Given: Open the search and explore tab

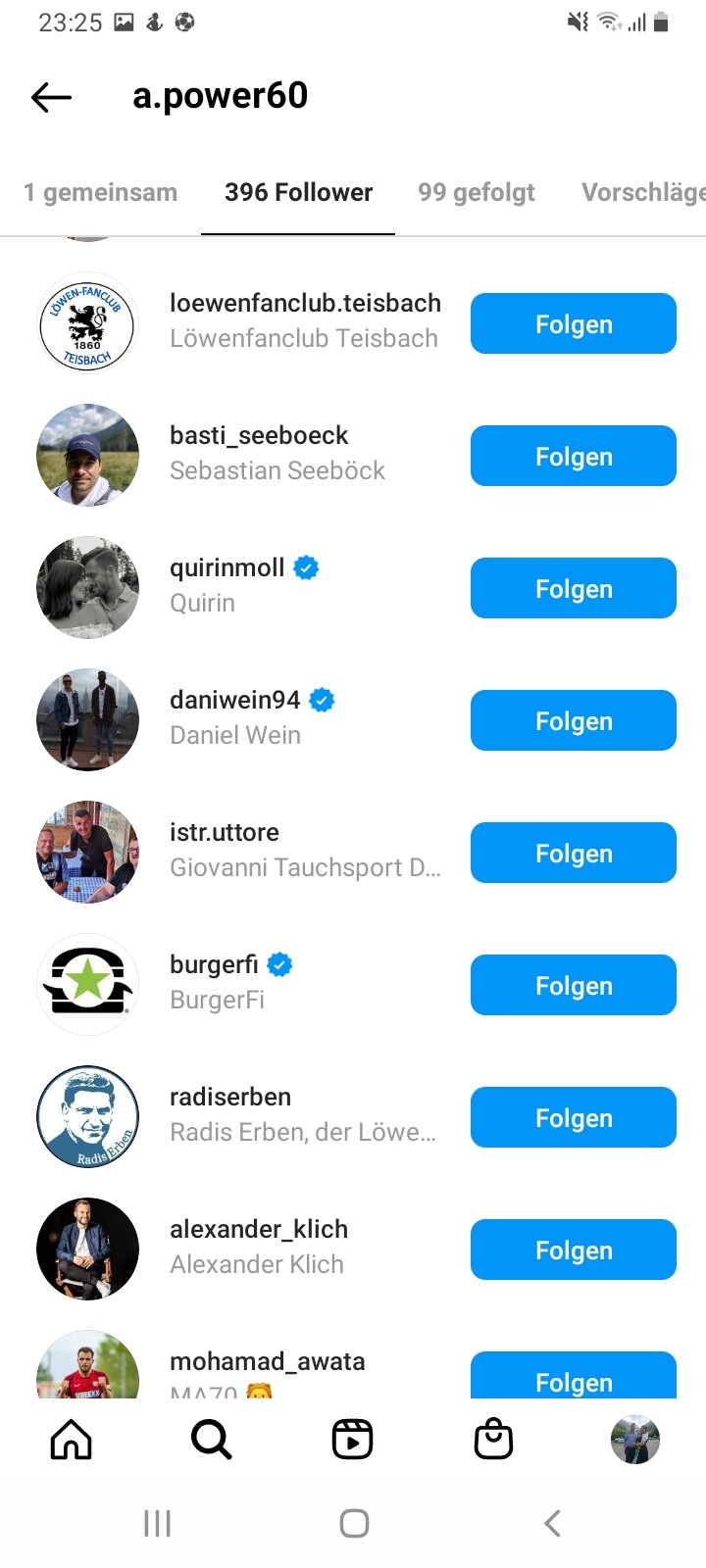Looking at the screenshot, I should click(212, 1440).
